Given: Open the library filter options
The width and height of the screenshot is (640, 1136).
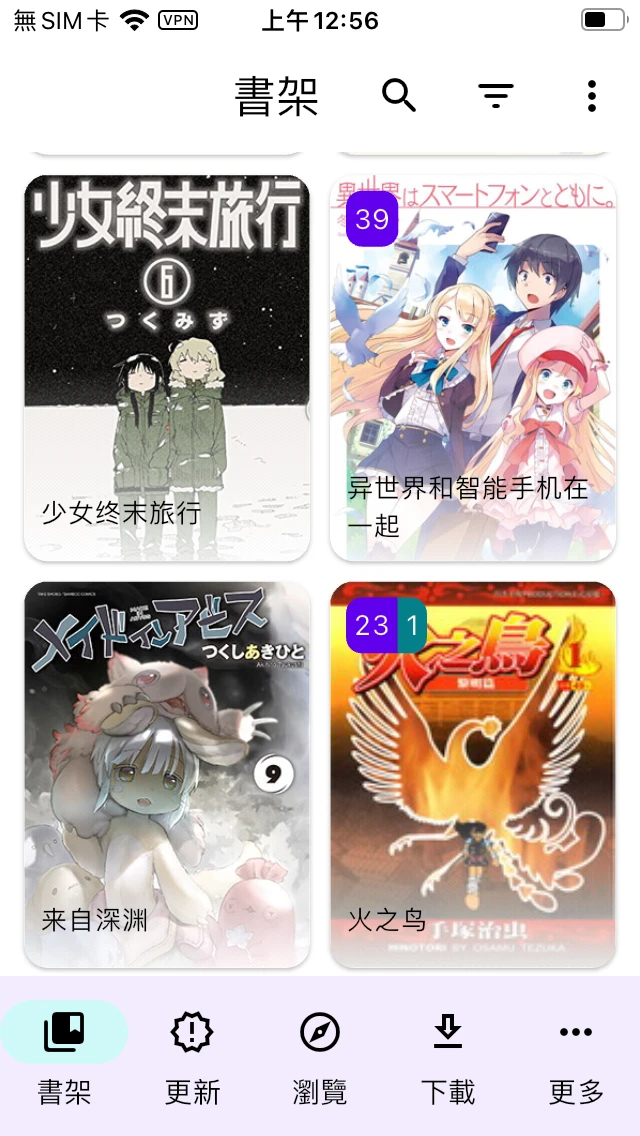Looking at the screenshot, I should (496, 96).
